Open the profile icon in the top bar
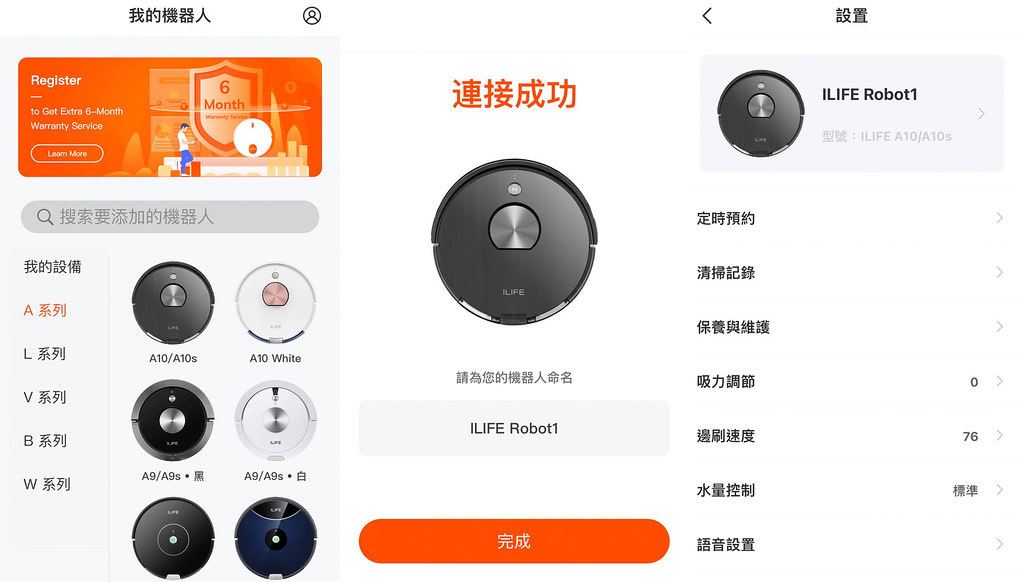The width and height of the screenshot is (1024, 582). tap(312, 16)
